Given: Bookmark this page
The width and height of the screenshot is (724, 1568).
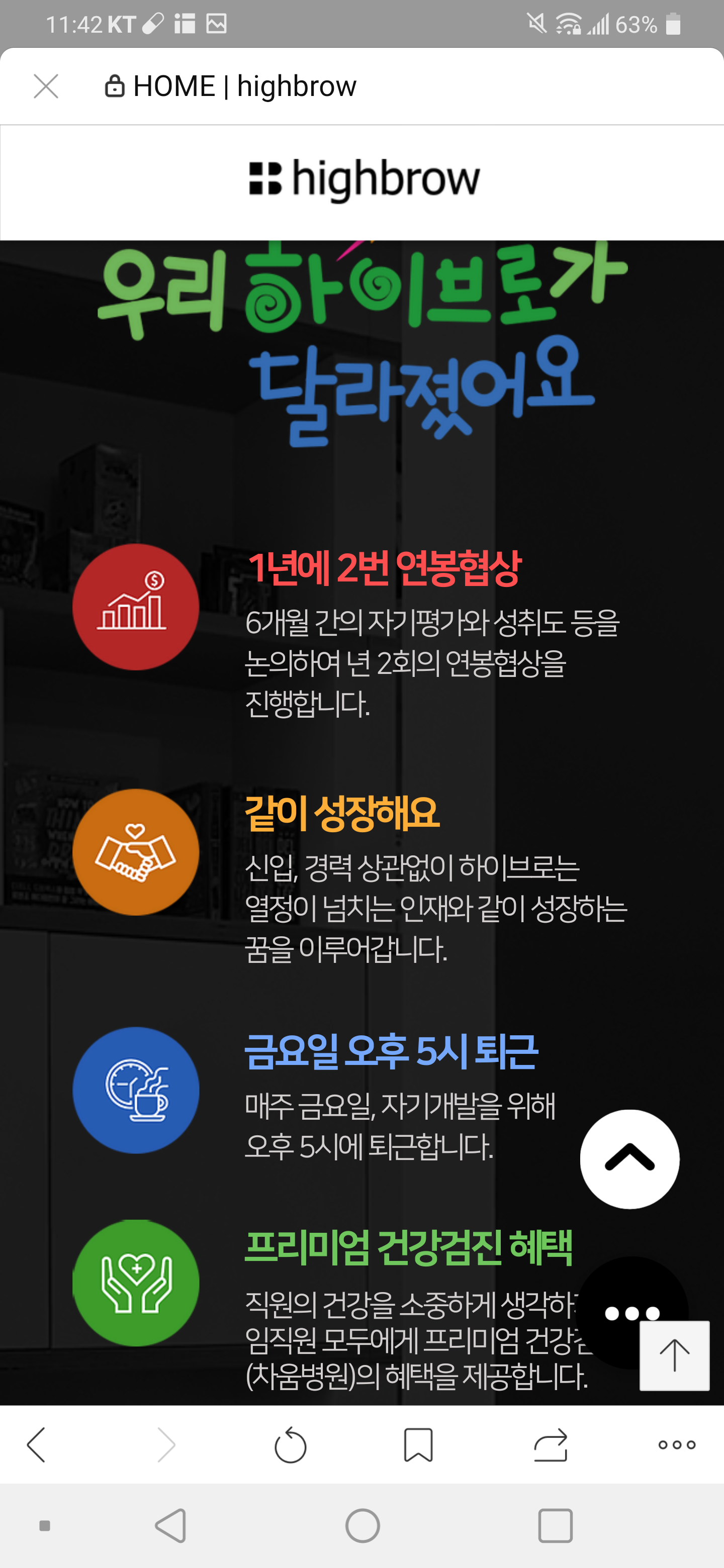Looking at the screenshot, I should pyautogui.click(x=418, y=1444).
